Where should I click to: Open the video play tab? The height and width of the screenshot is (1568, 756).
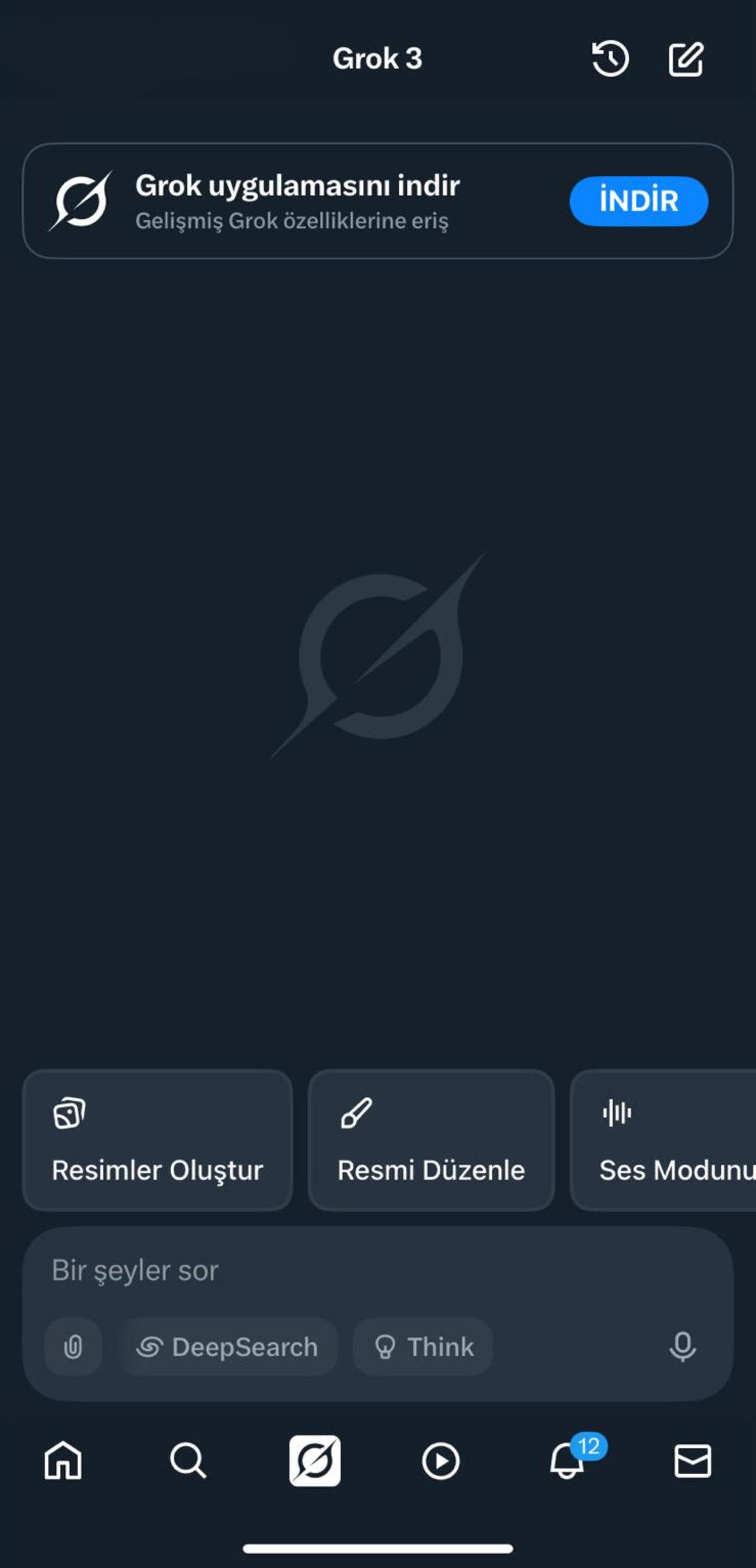440,1461
